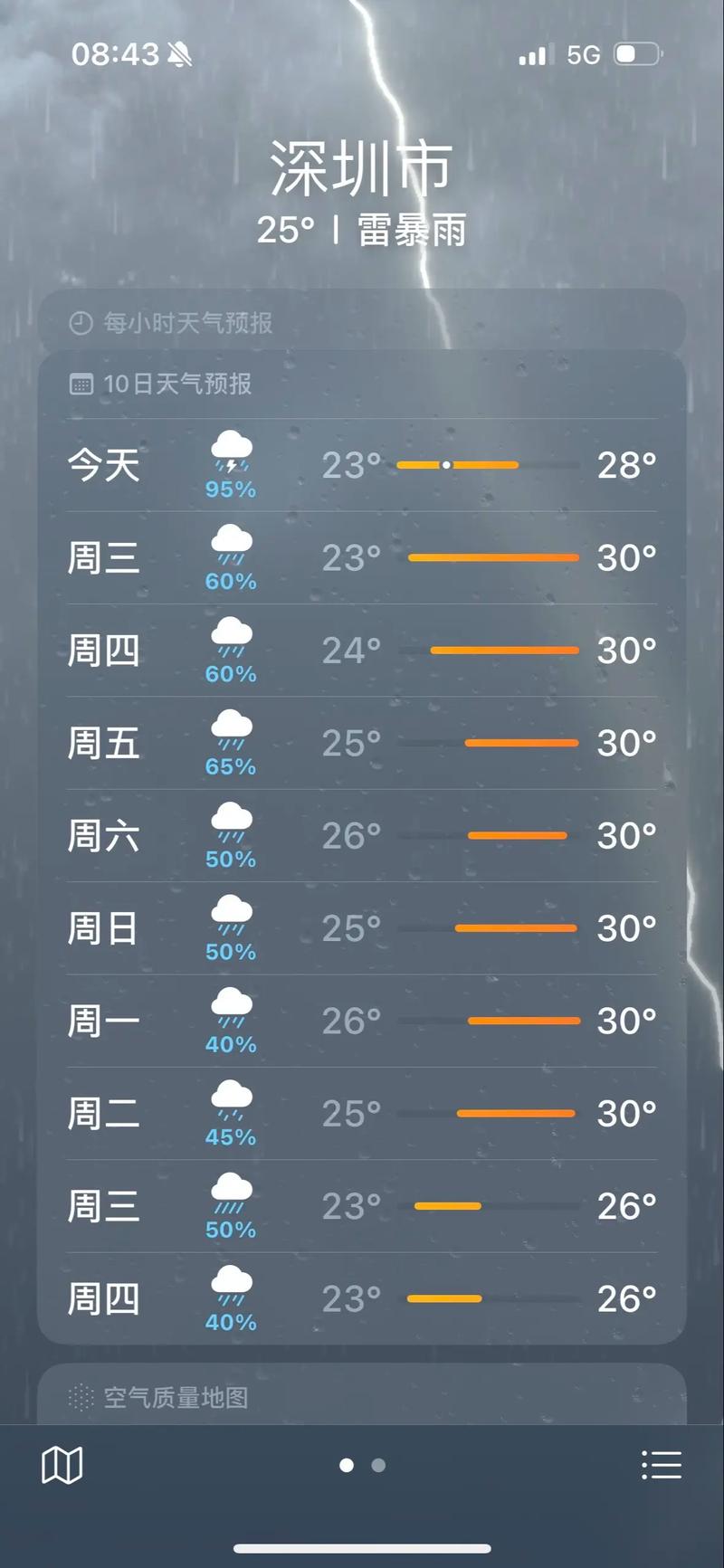Image resolution: width=724 pixels, height=1568 pixels.
Task: Tap the 95% precipitation label for 今天
Action: 230,489
